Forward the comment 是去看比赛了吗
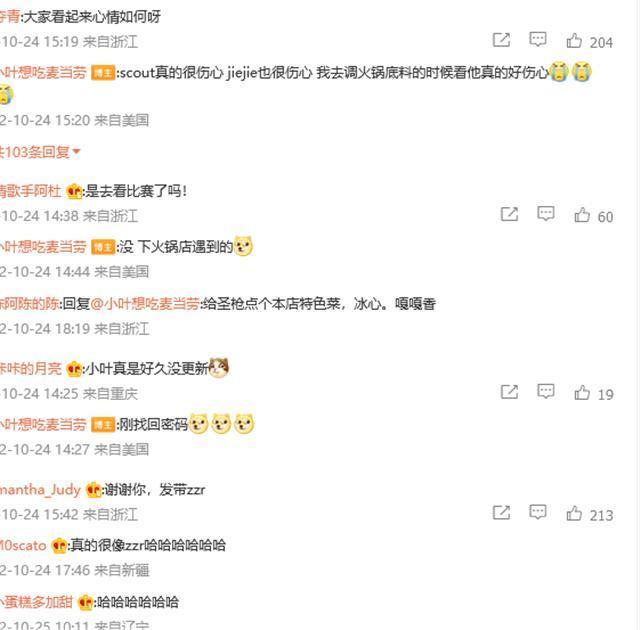Screen dimensions: 640x630 pos(509,214)
